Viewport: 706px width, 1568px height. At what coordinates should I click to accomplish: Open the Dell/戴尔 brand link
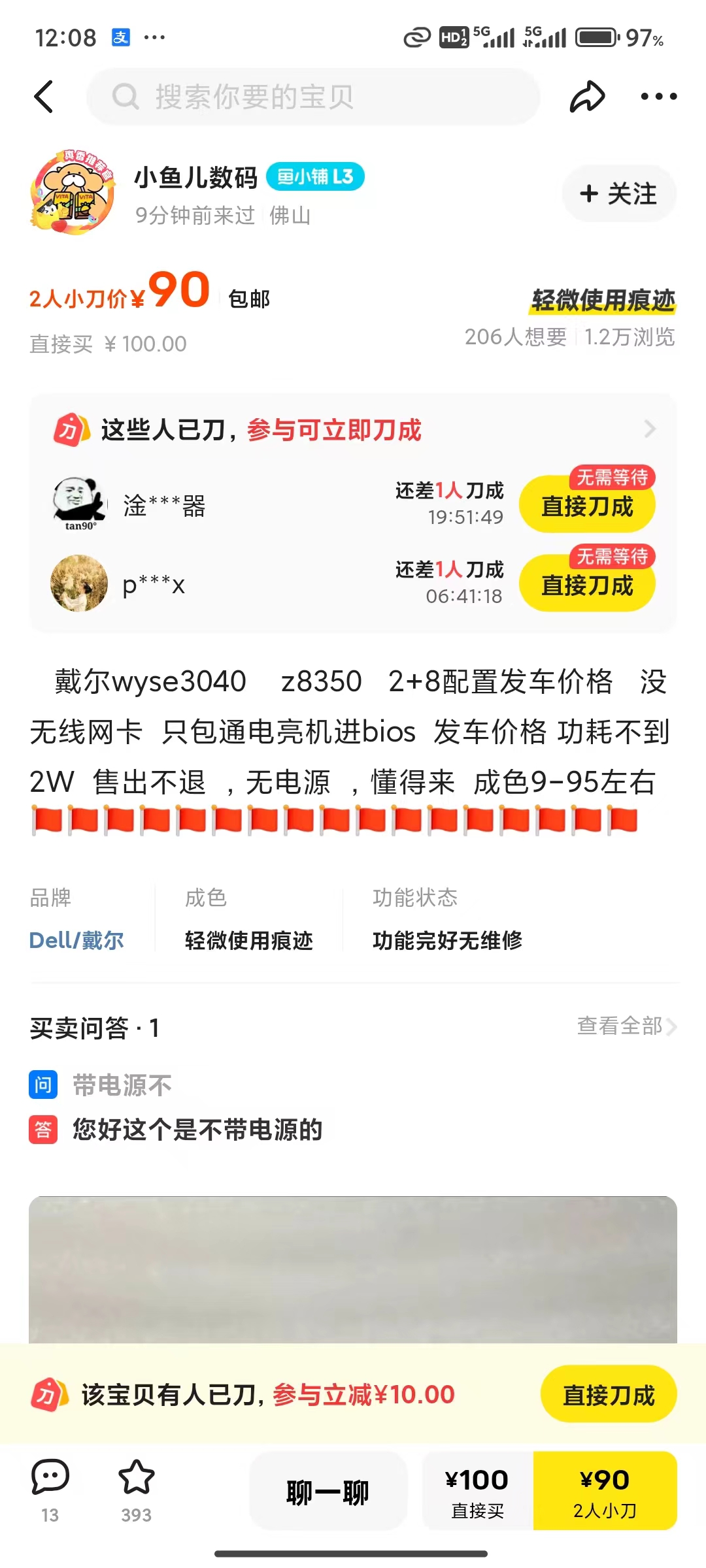76,940
